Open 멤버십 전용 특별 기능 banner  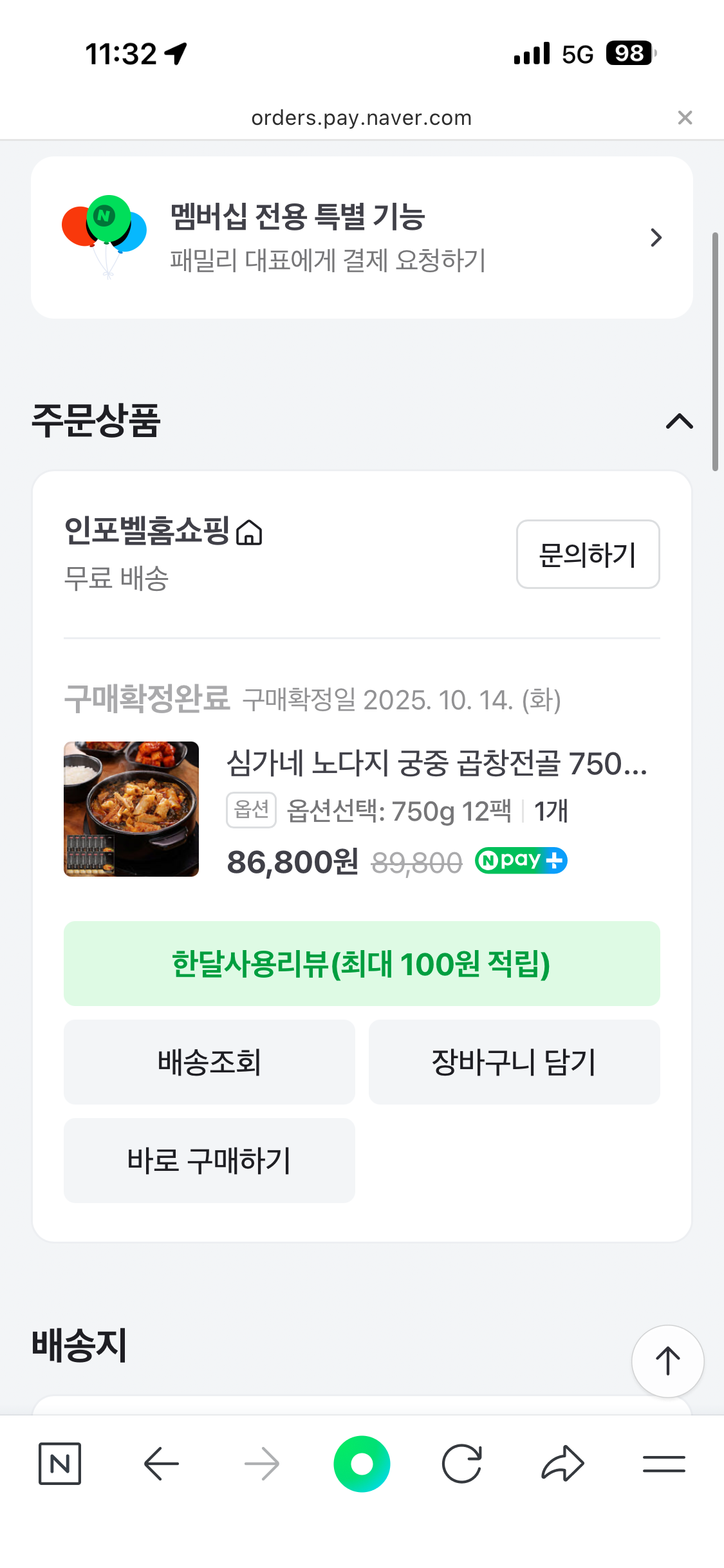(x=362, y=238)
